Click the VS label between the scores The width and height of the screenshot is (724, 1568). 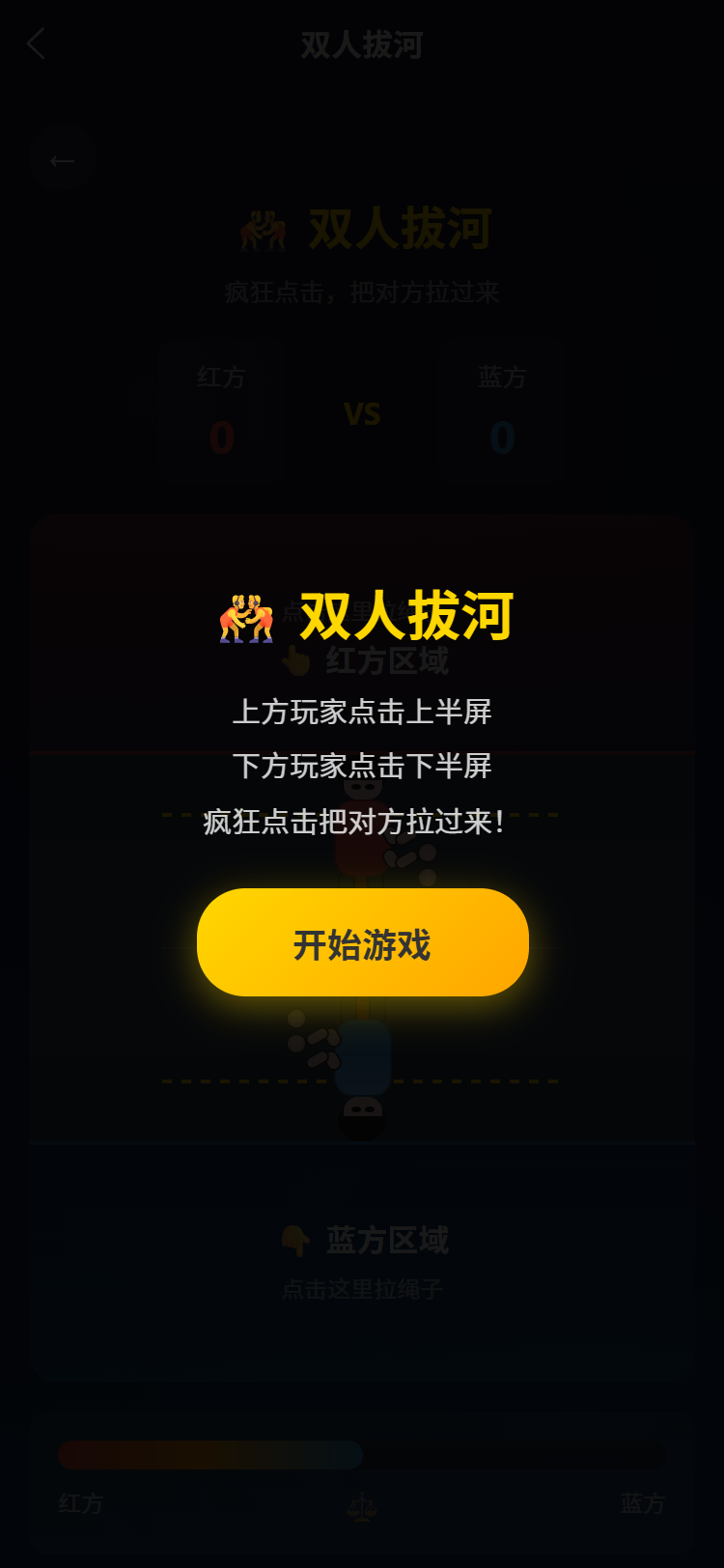click(361, 414)
